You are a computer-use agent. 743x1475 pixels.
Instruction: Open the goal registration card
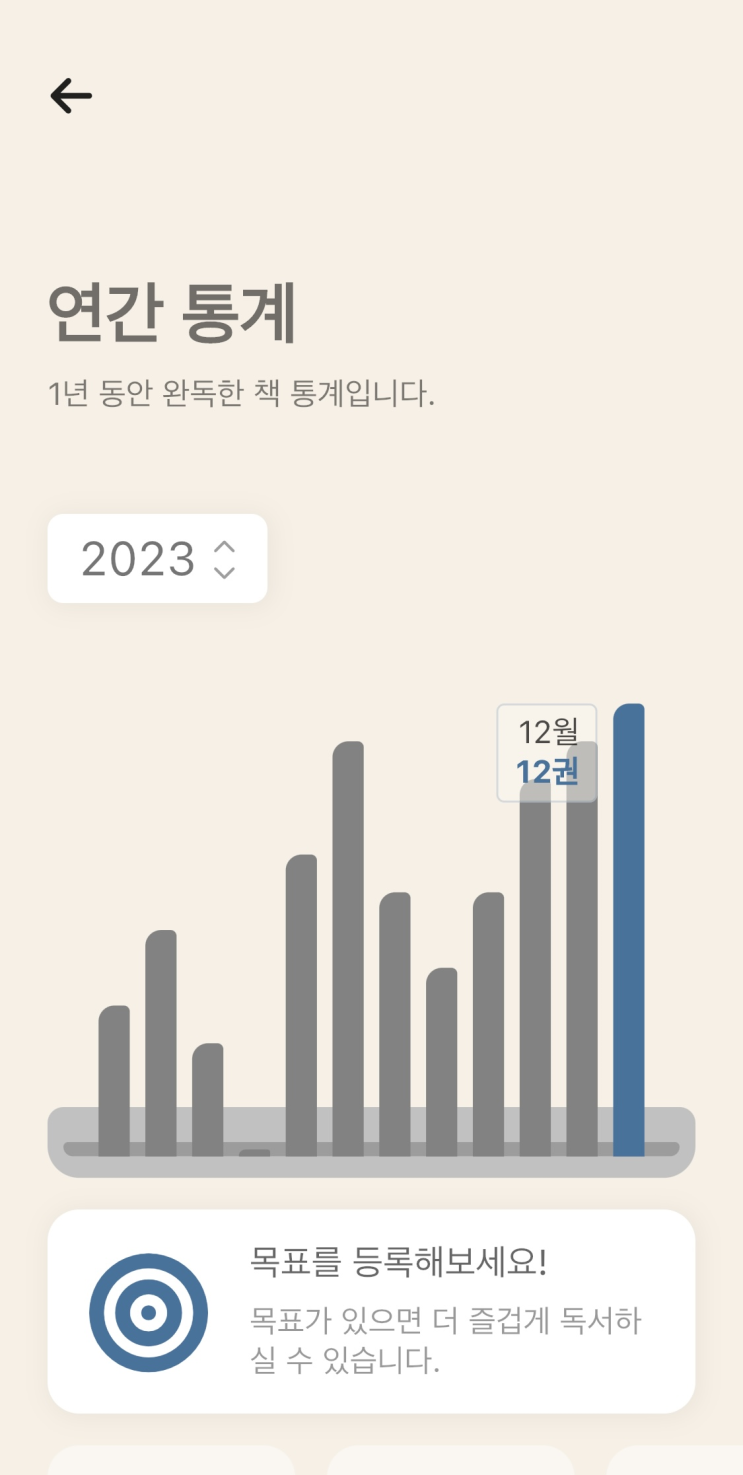[x=371, y=1311]
